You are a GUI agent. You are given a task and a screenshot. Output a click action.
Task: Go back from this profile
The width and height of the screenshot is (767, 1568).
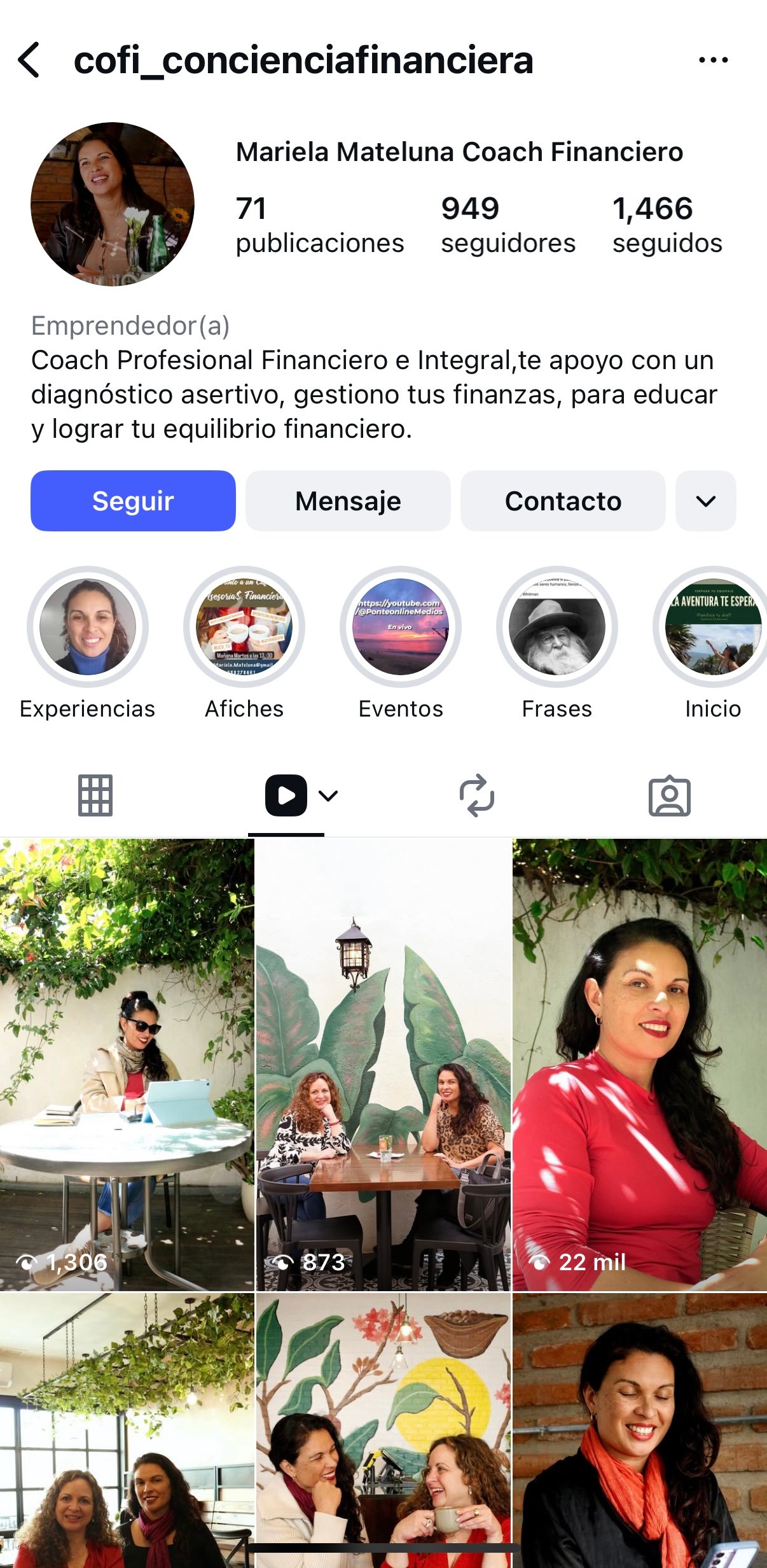click(29, 60)
